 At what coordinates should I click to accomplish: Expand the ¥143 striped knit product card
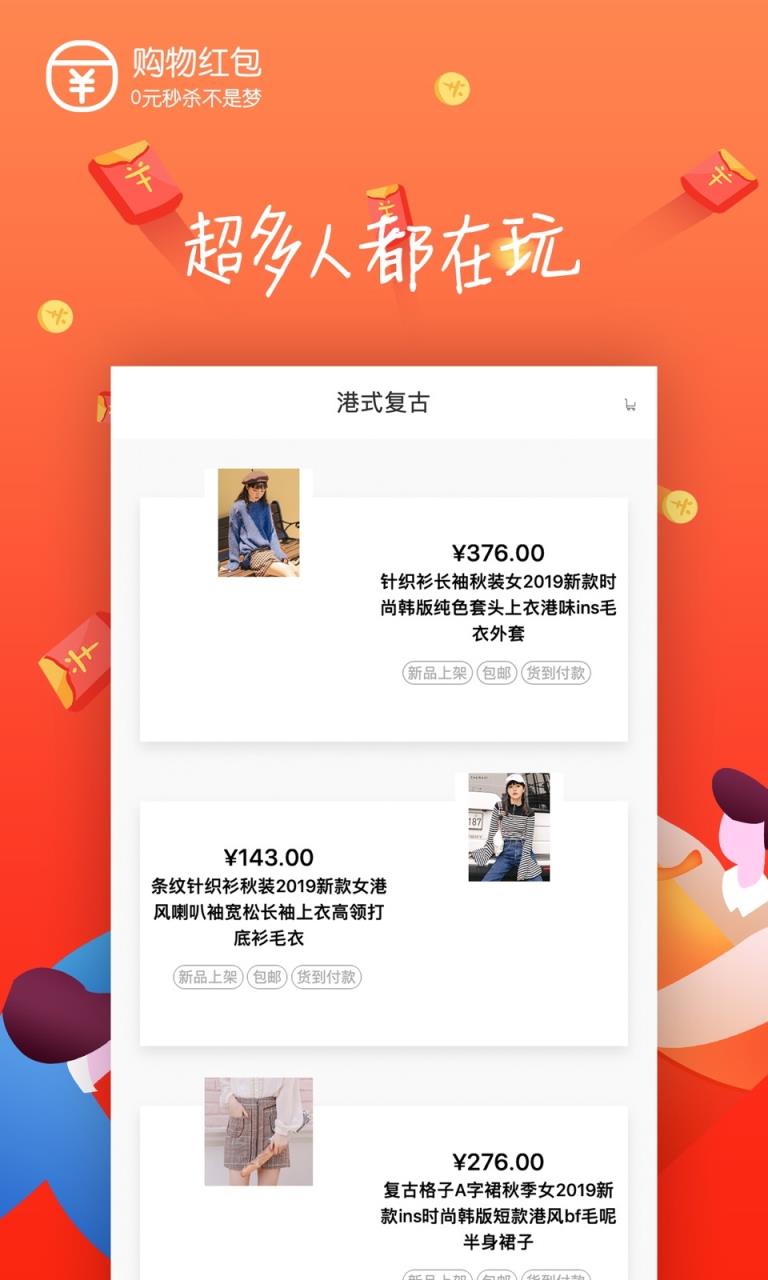click(x=384, y=915)
